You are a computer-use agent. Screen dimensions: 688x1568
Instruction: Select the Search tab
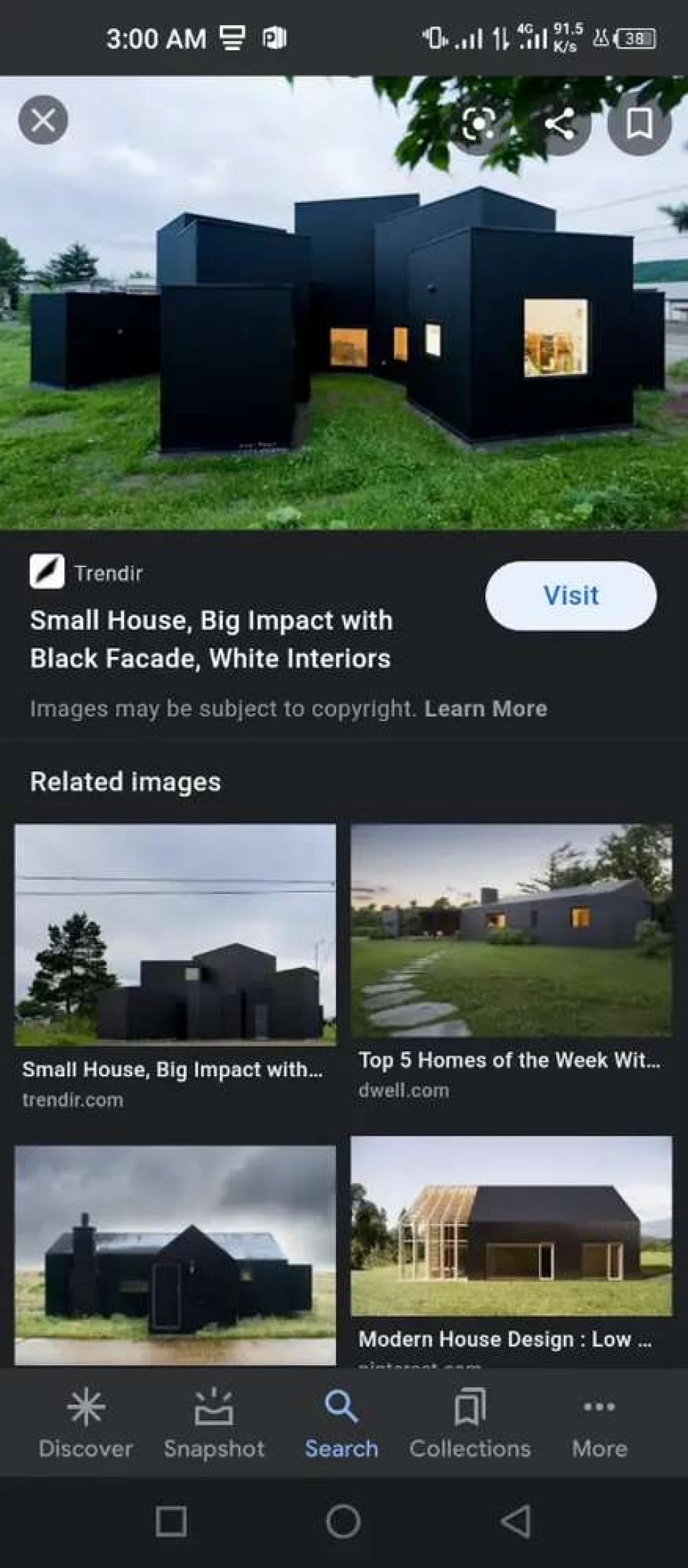tap(341, 1423)
